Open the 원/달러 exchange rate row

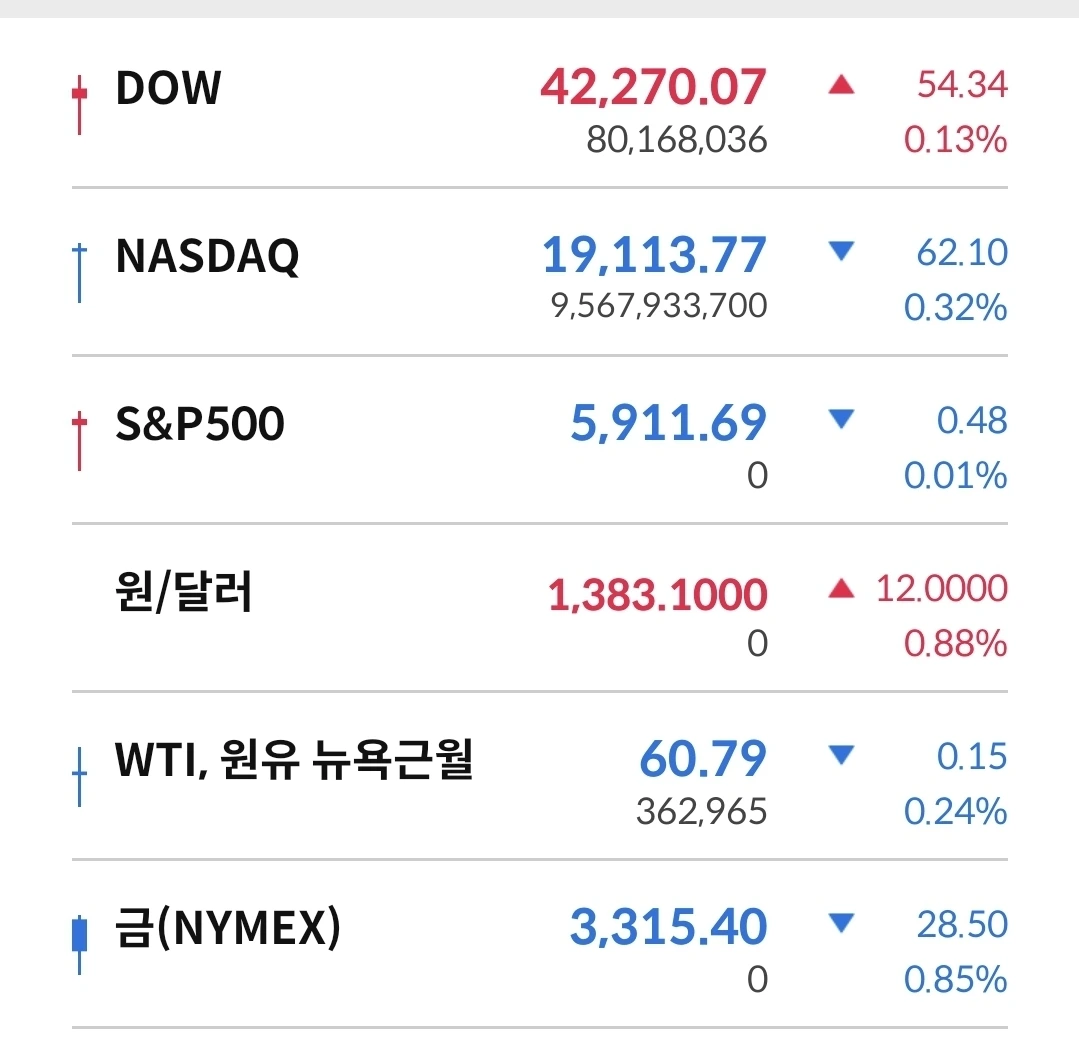[184, 593]
